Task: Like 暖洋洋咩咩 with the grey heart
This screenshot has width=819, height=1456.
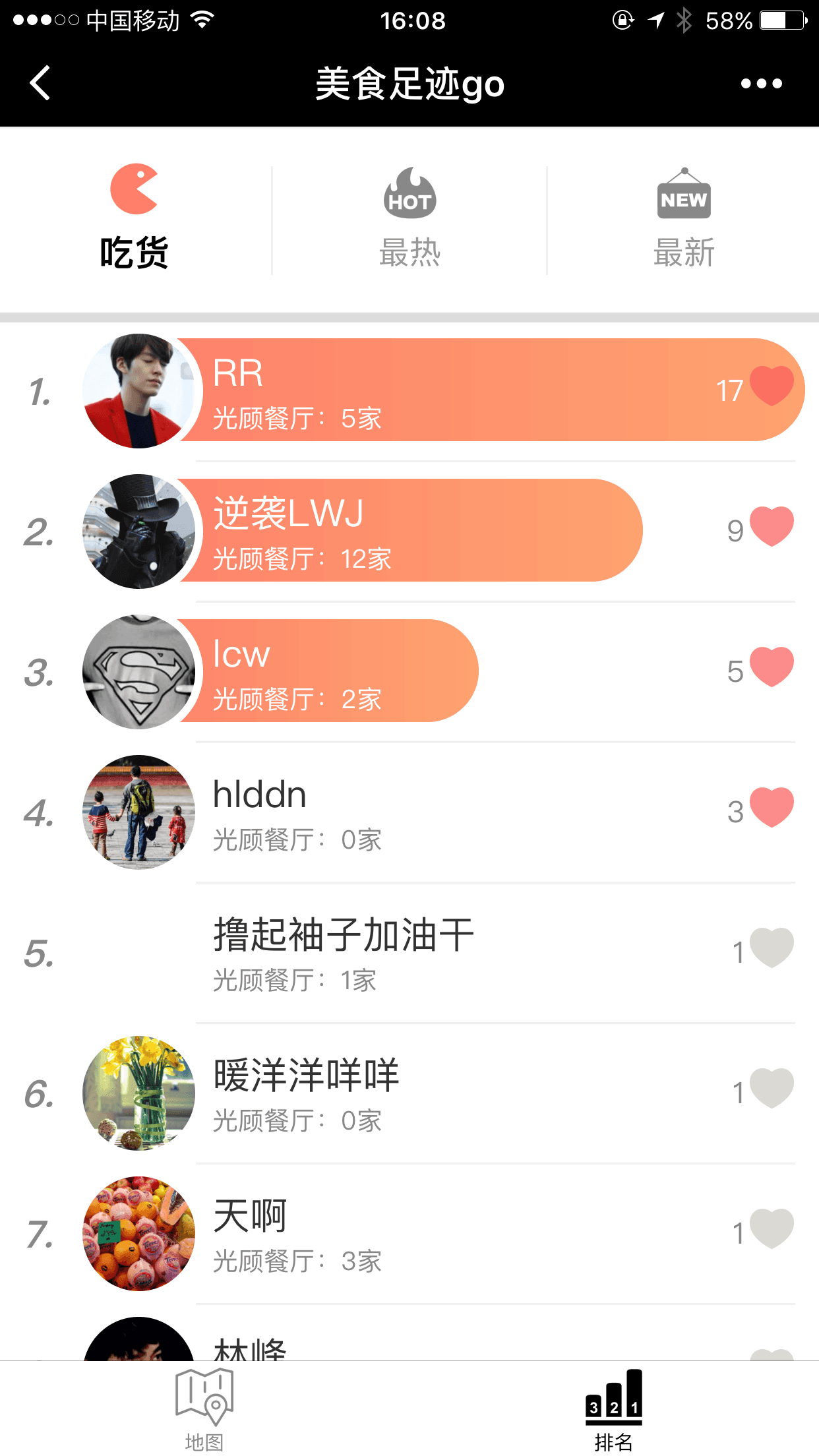Action: pyautogui.click(x=772, y=1089)
